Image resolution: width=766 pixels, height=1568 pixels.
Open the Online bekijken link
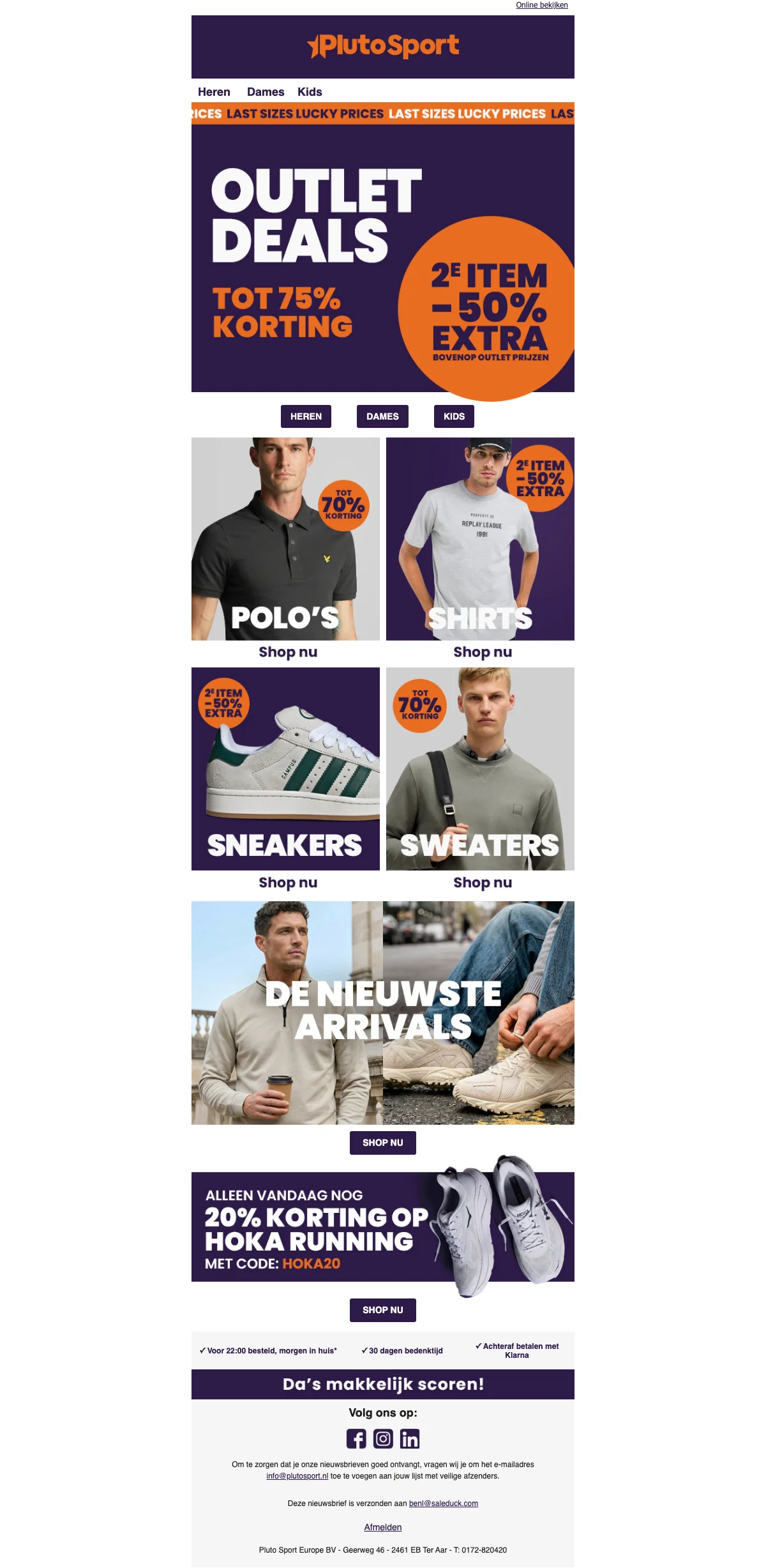pyautogui.click(x=541, y=5)
